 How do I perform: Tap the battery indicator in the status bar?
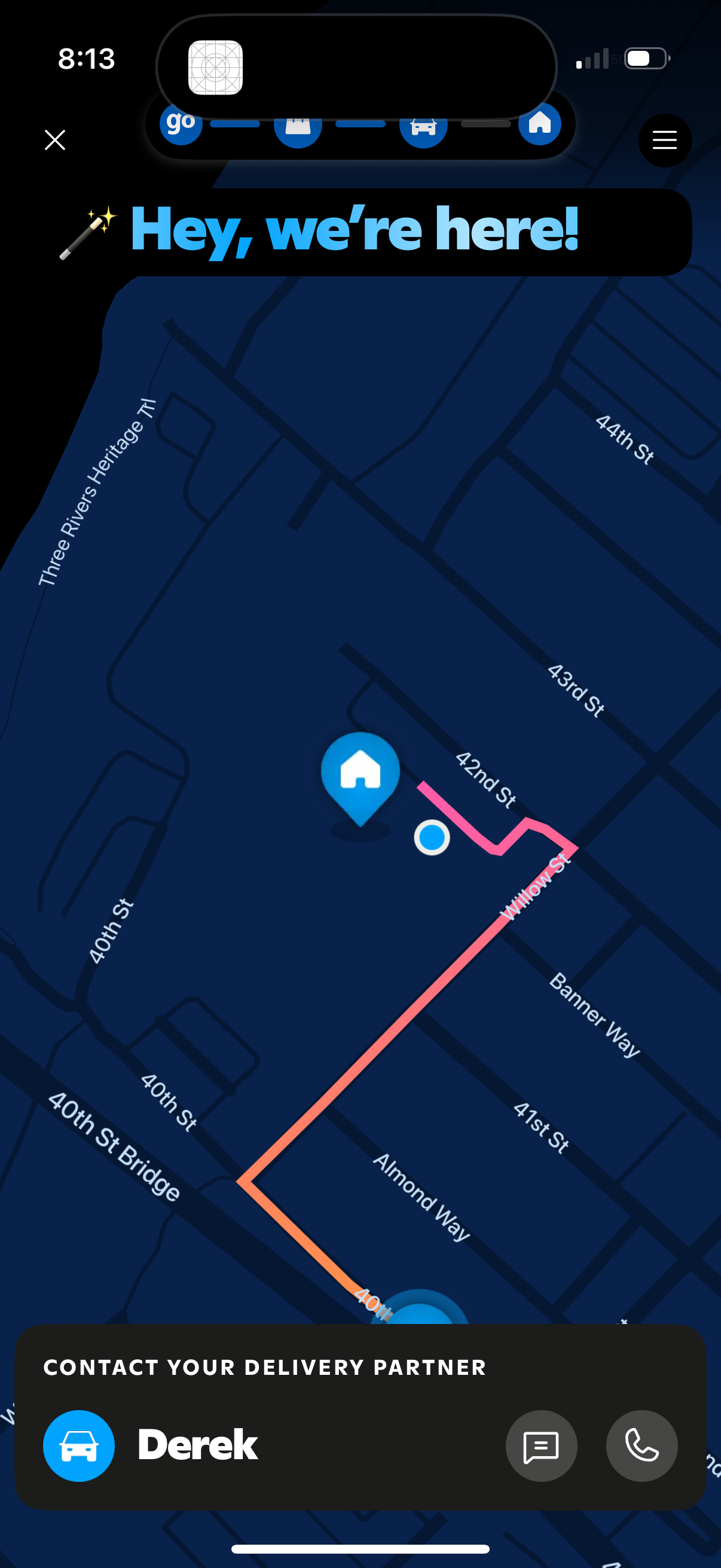[x=643, y=57]
